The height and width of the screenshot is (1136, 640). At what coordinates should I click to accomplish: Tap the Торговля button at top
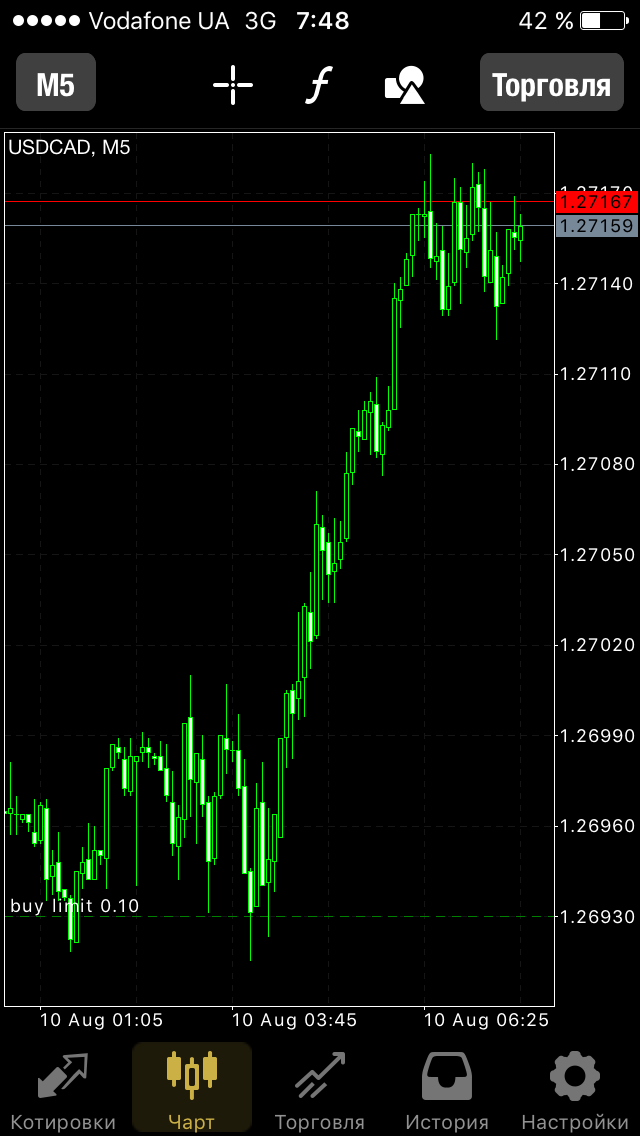(552, 83)
